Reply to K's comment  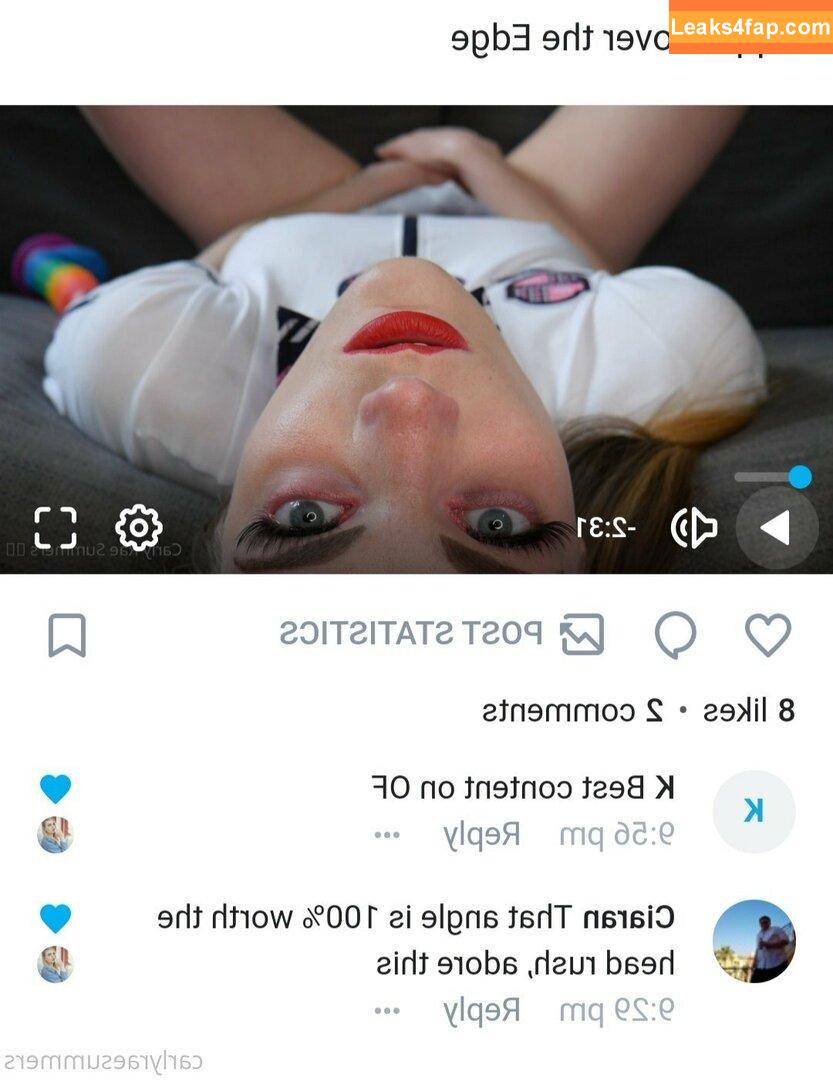482,835
